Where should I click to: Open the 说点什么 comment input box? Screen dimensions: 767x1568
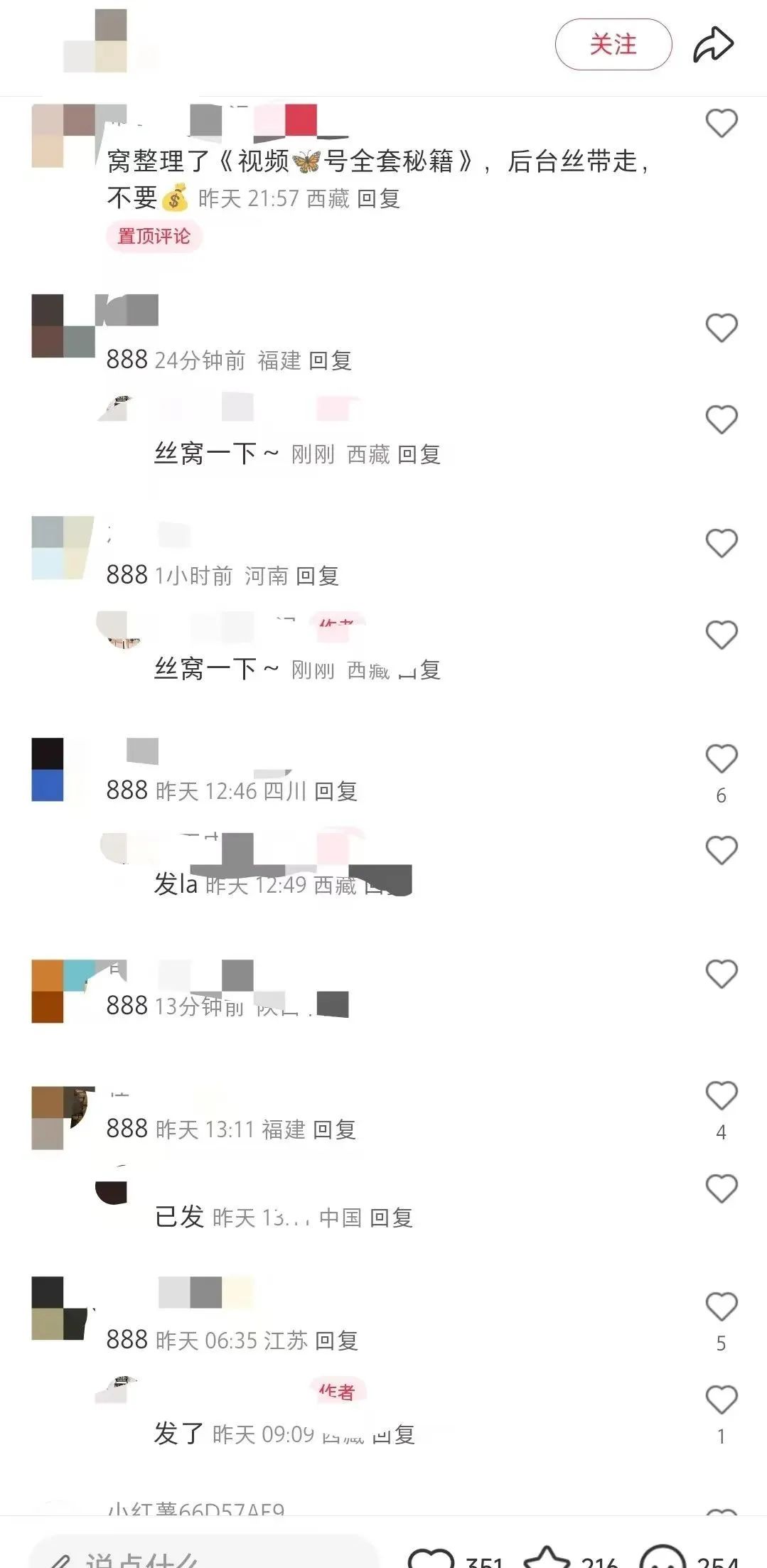pos(203,1553)
